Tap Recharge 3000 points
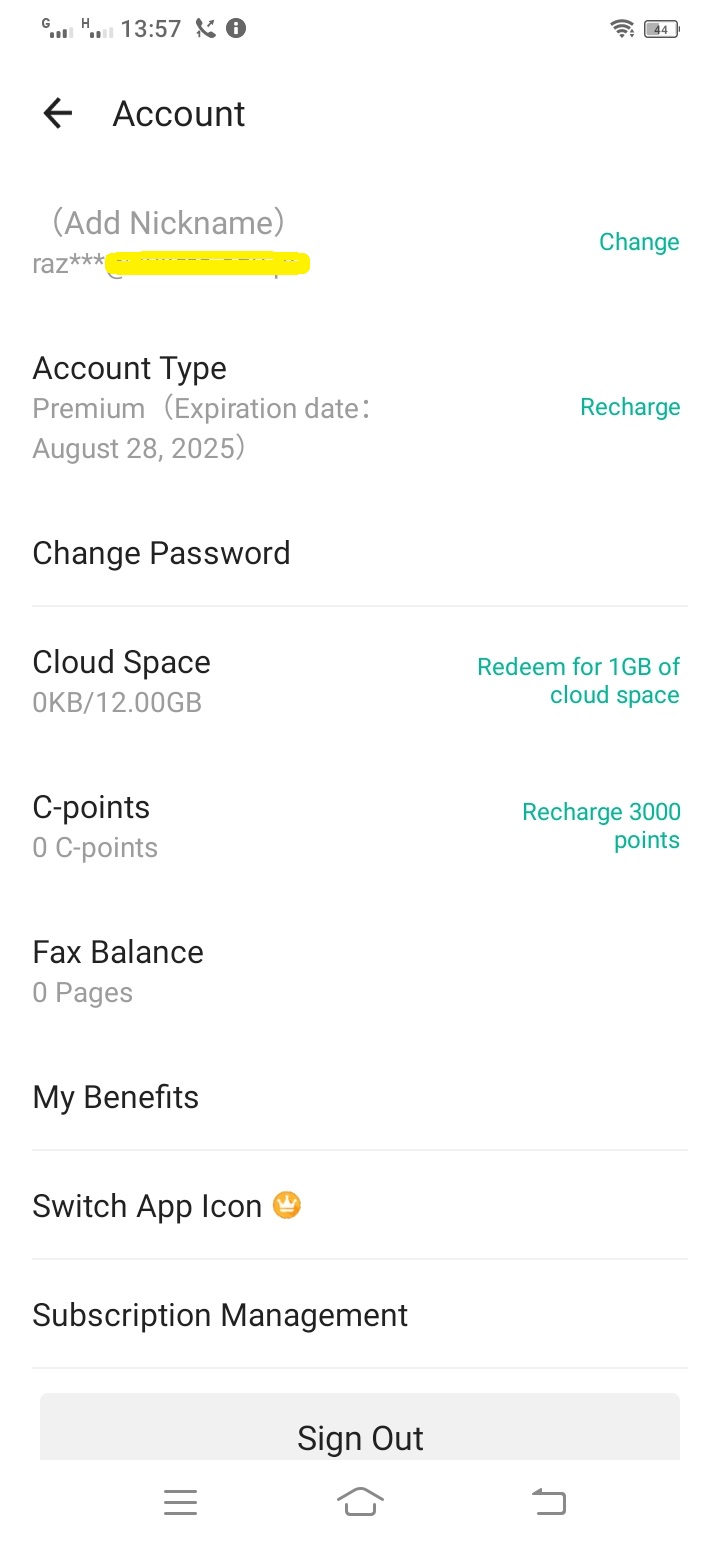720x1544 pixels. click(x=601, y=826)
